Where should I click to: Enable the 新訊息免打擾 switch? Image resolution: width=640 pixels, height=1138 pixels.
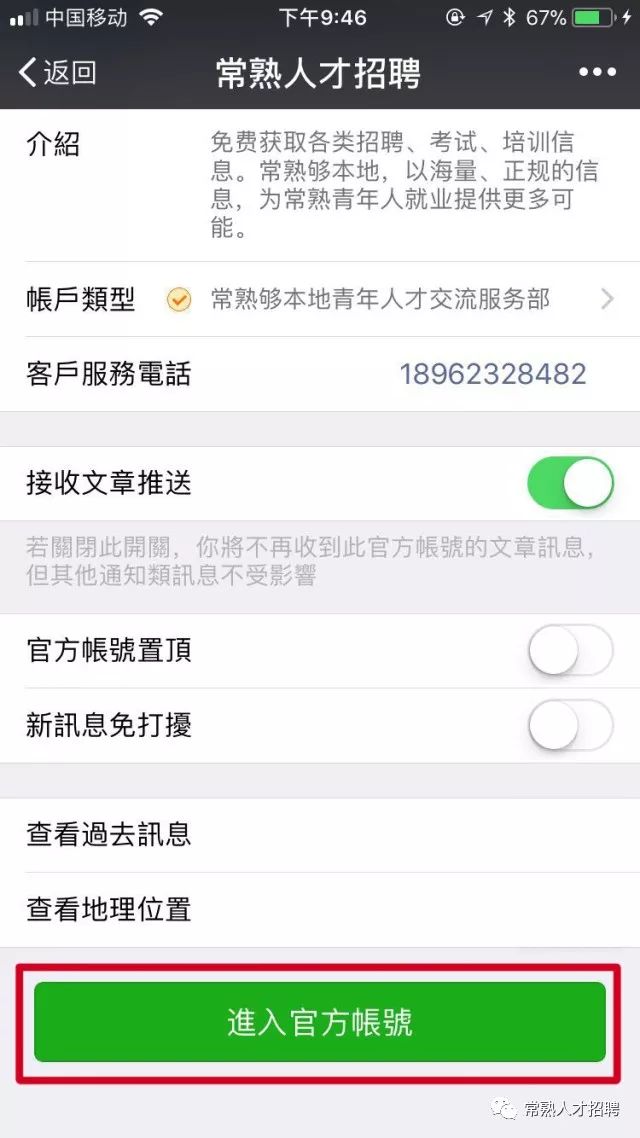tap(570, 724)
